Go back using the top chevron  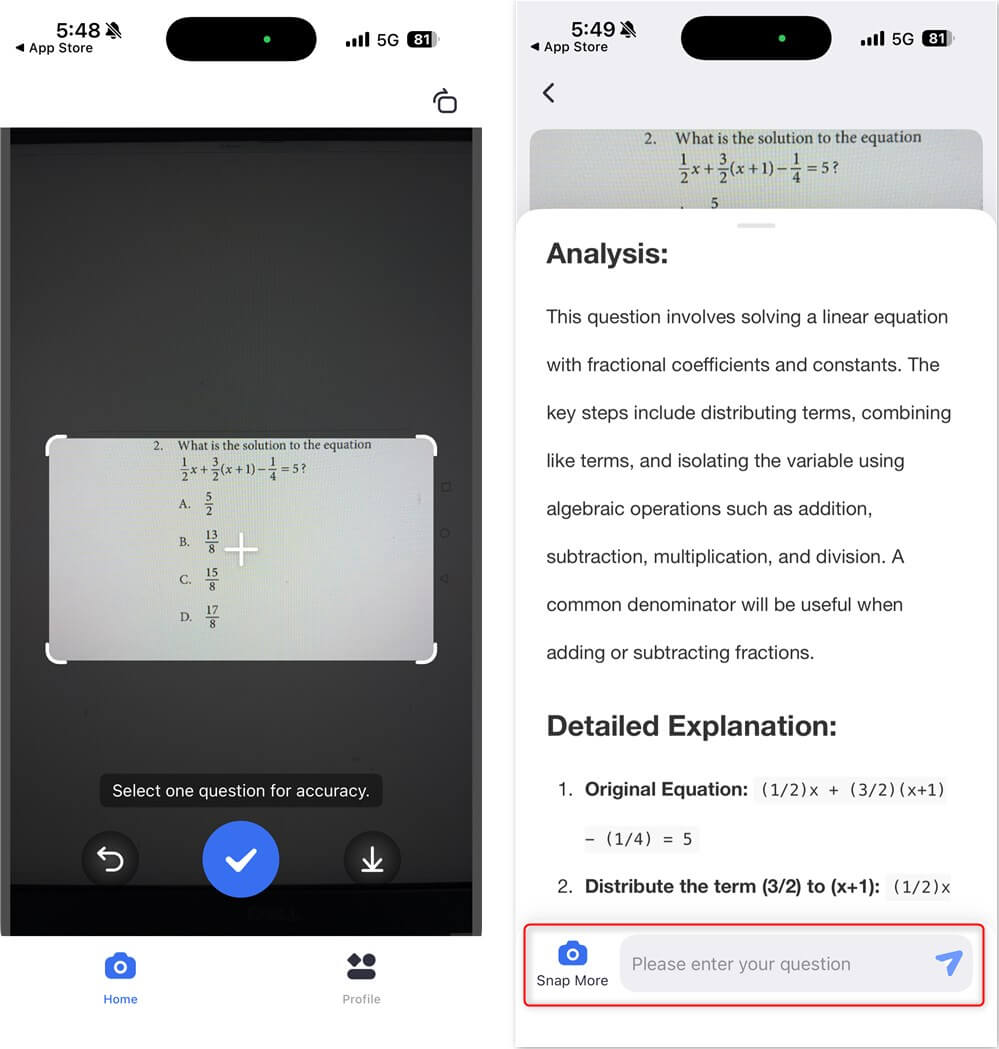[548, 92]
